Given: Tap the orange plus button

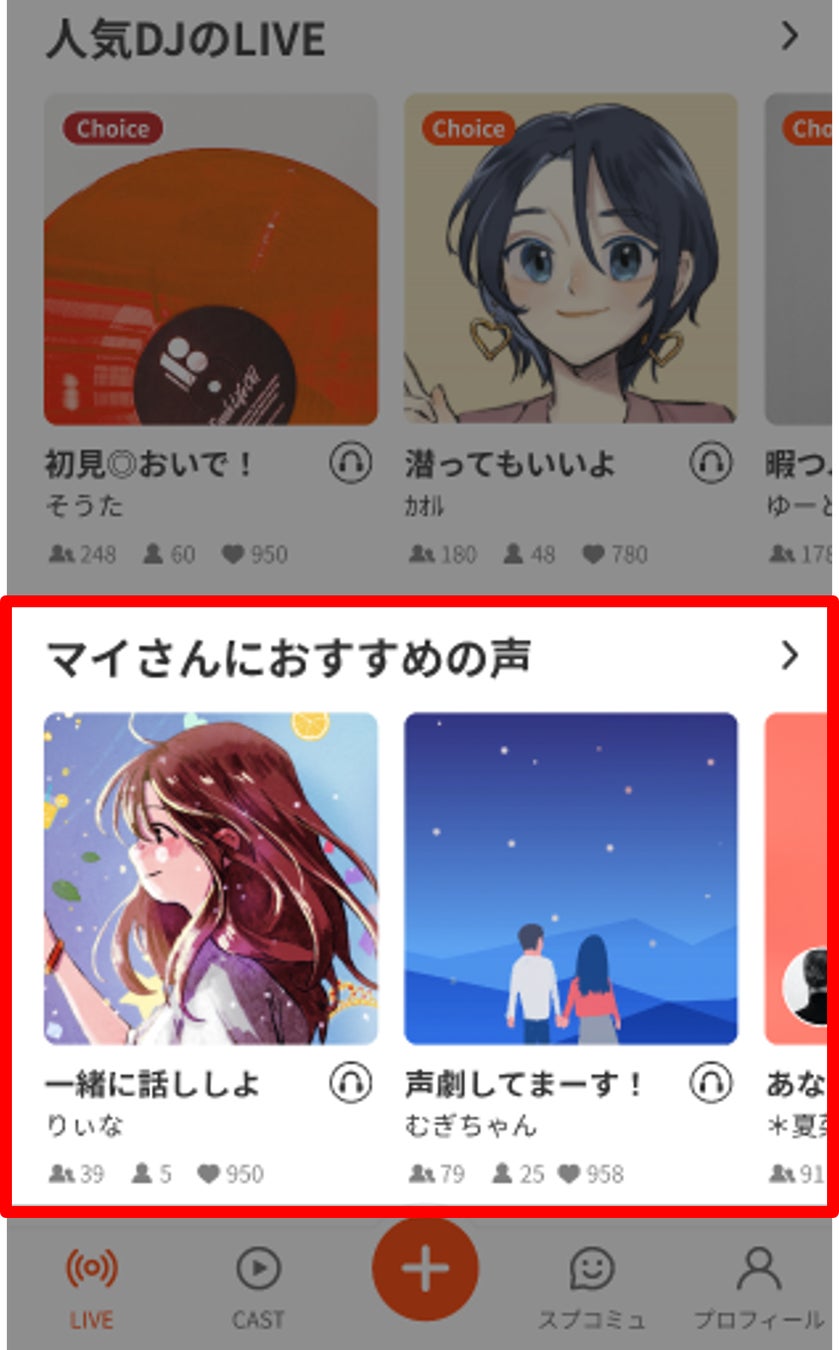Looking at the screenshot, I should pos(425,1270).
